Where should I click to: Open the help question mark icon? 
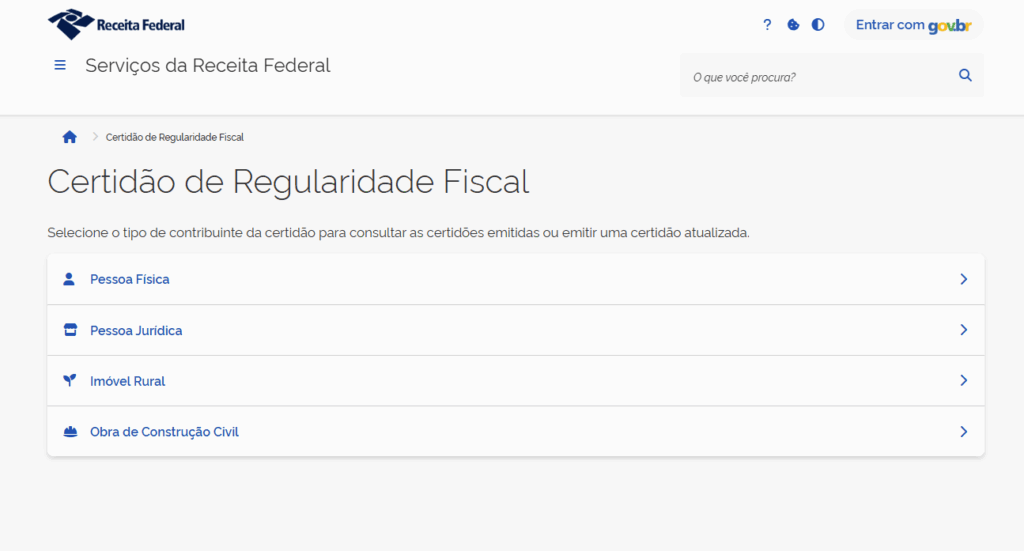[x=767, y=25]
